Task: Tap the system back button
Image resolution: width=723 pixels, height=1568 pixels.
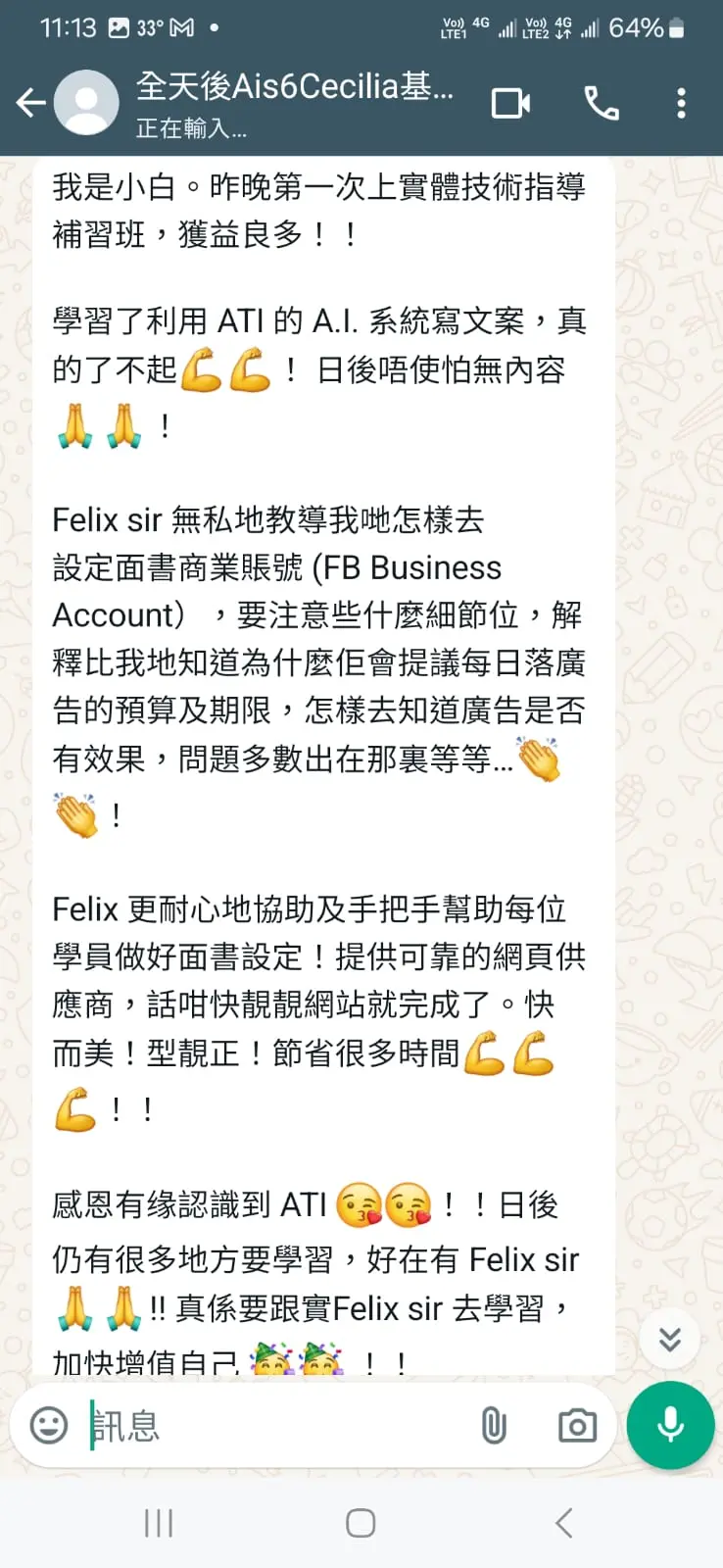Action: click(563, 1523)
